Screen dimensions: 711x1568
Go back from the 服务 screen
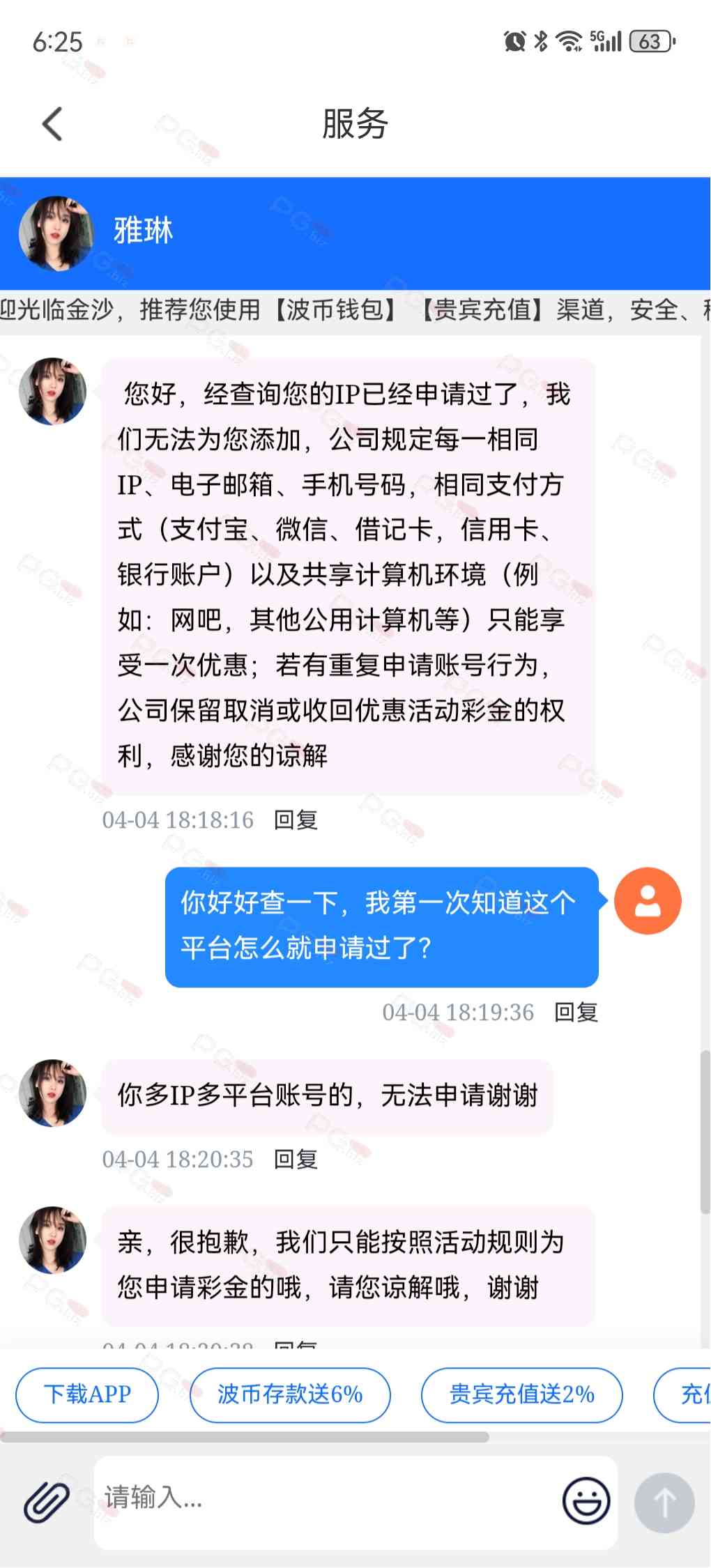52,124
